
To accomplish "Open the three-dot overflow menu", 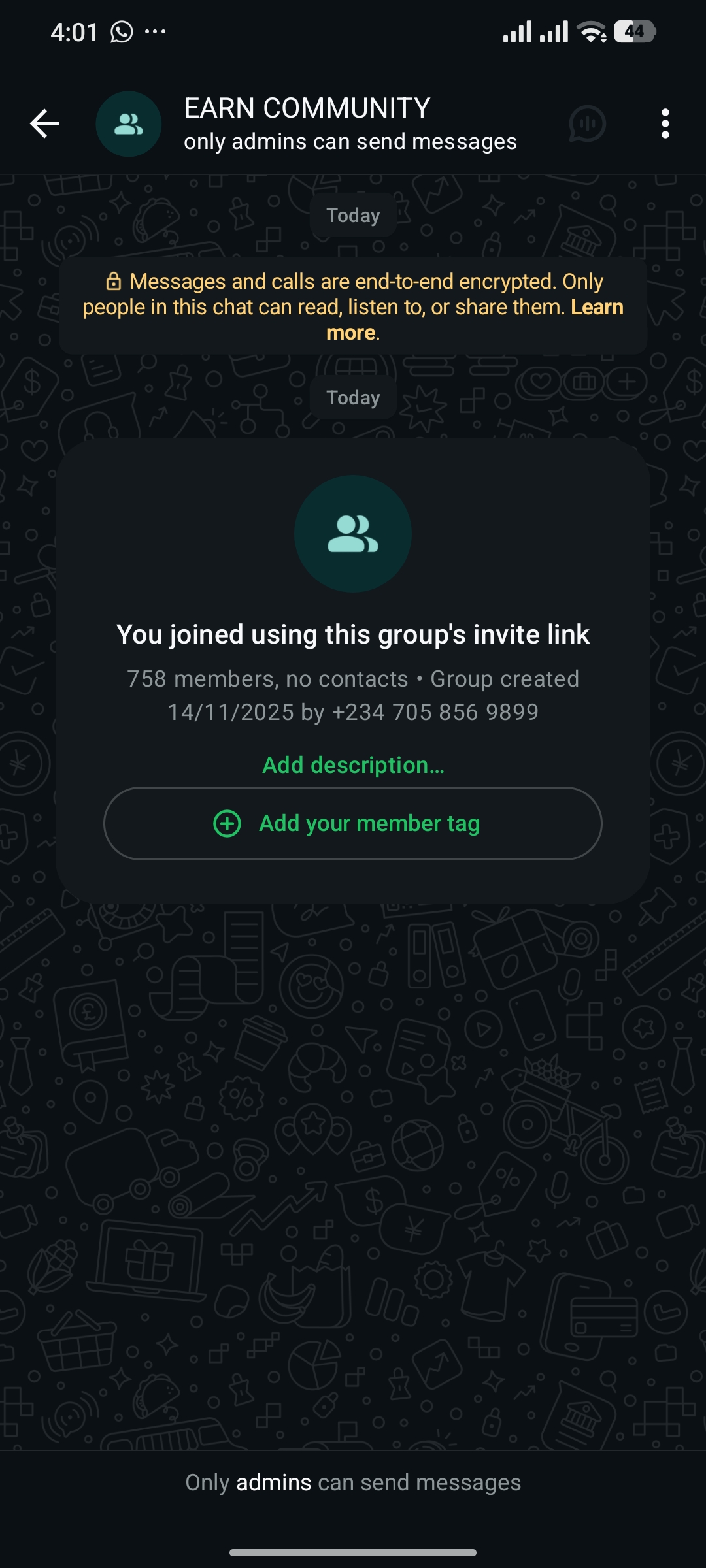I will 665,123.
